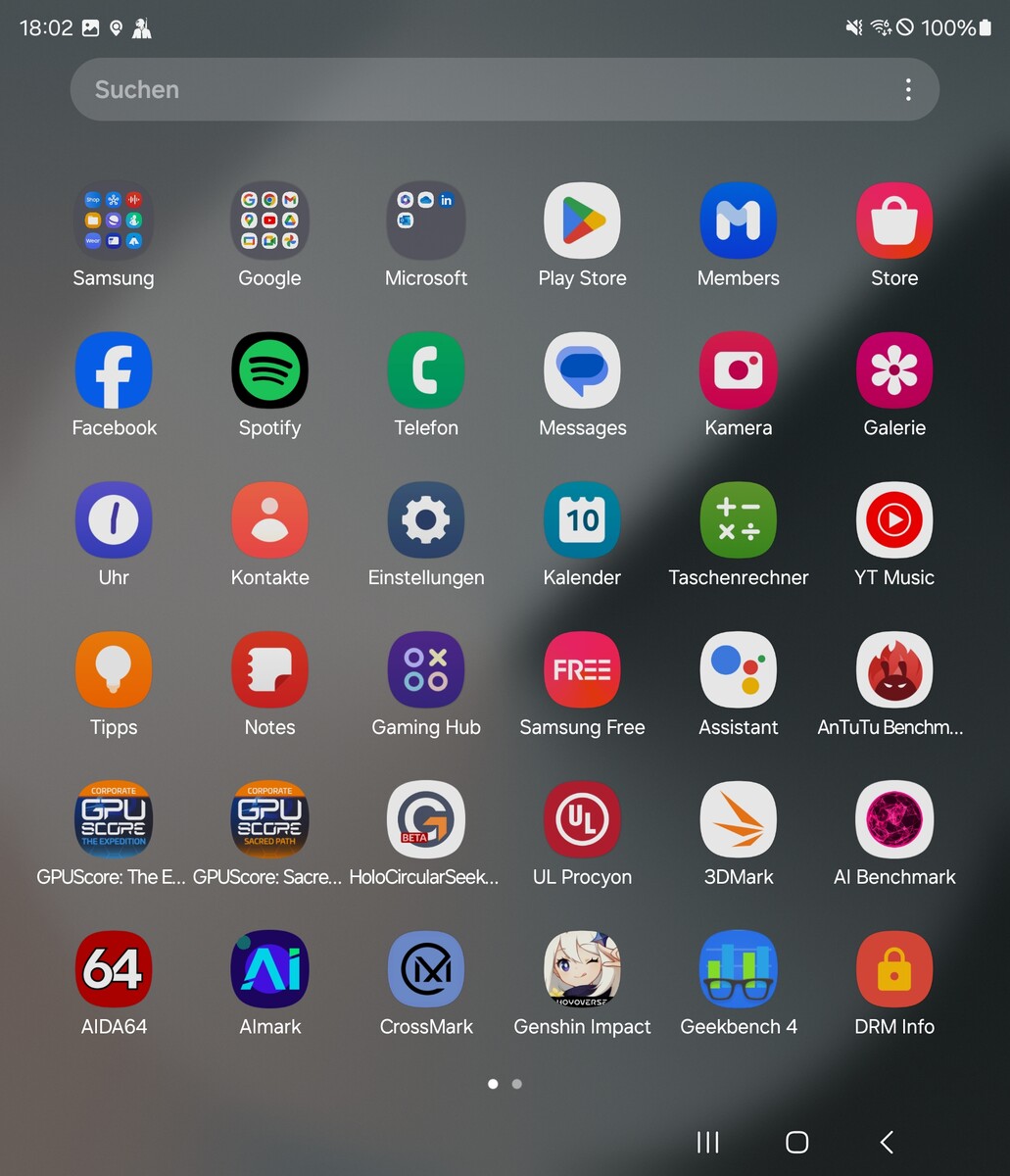Image resolution: width=1010 pixels, height=1176 pixels.
Task: Open Spotify
Action: pyautogui.click(x=269, y=370)
